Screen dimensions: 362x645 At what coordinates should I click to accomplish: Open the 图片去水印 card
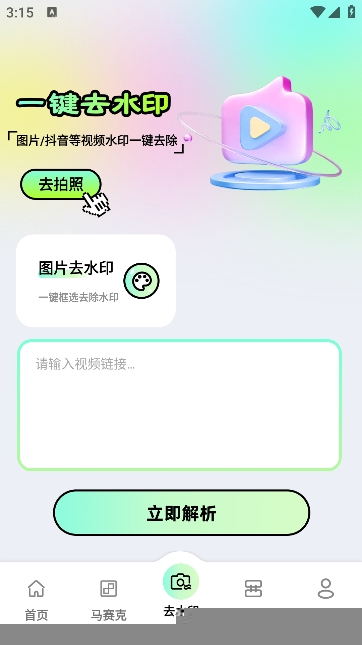(x=96, y=281)
